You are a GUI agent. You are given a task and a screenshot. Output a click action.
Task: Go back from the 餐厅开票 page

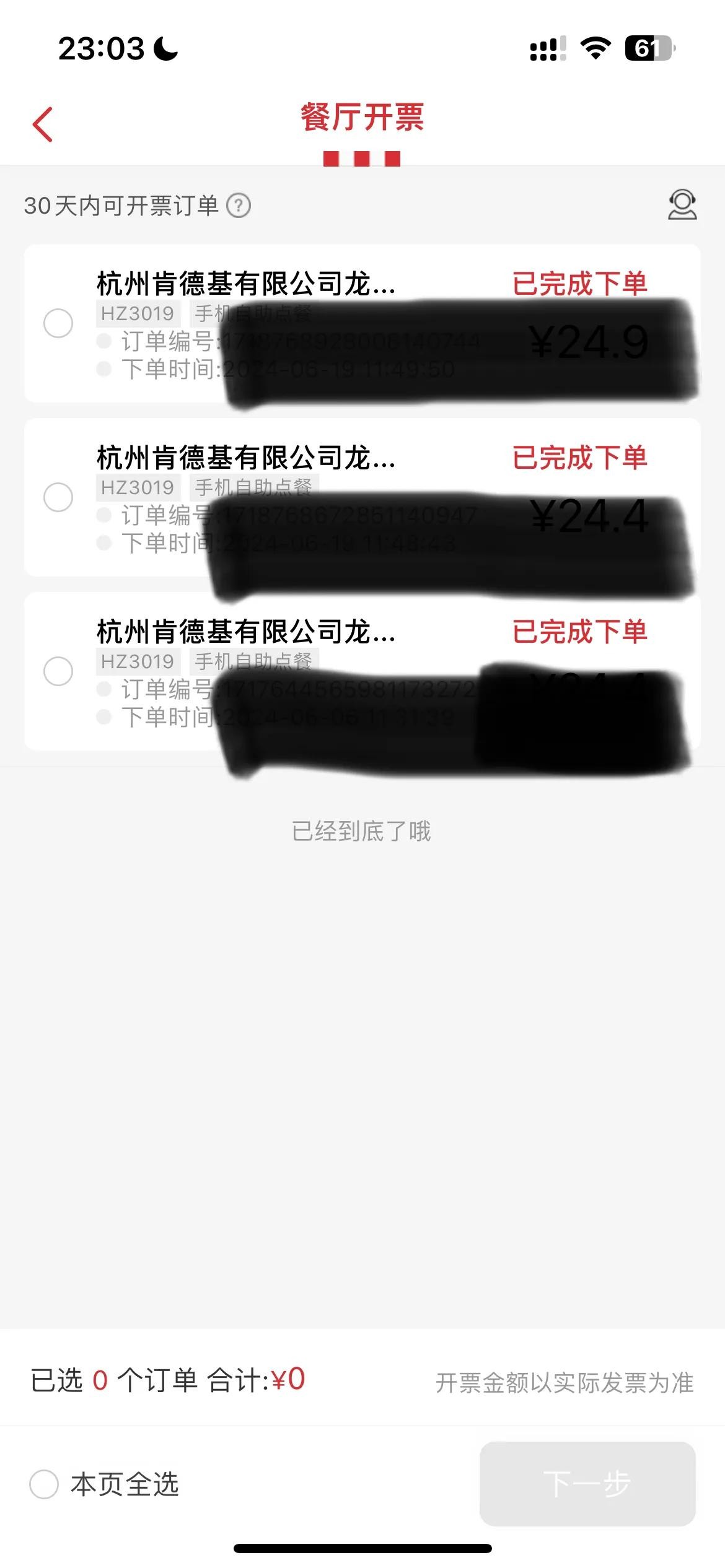[43, 124]
